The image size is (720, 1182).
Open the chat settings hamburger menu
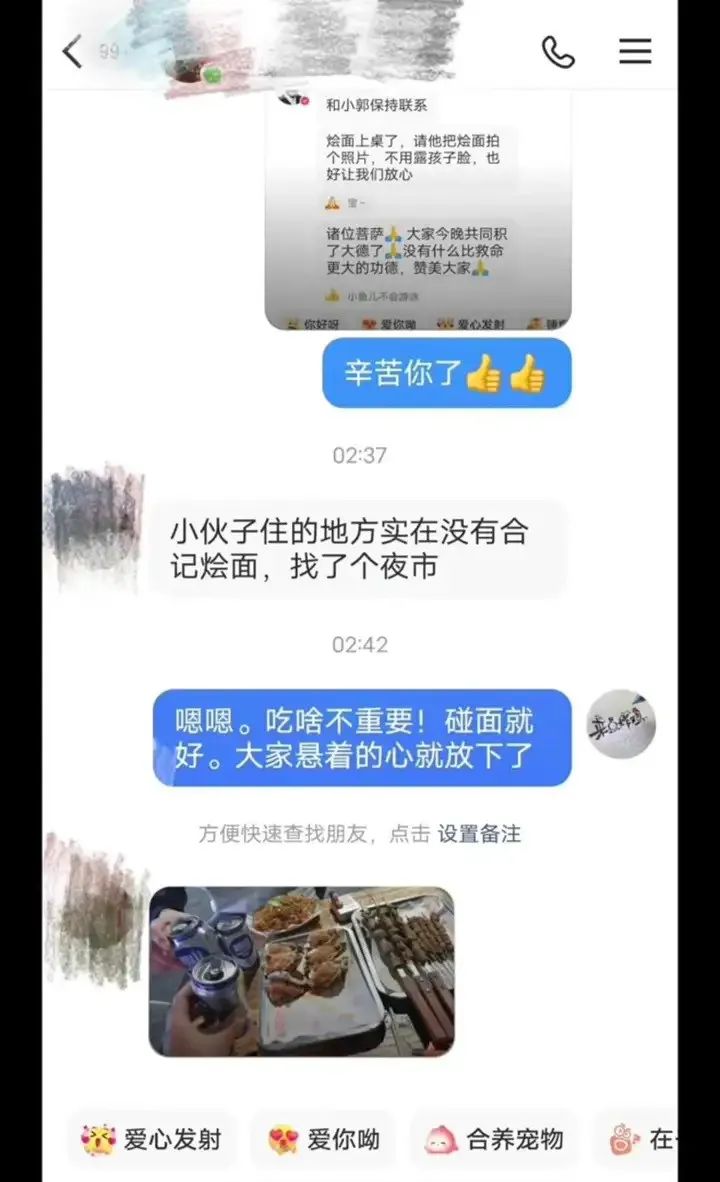pos(635,51)
